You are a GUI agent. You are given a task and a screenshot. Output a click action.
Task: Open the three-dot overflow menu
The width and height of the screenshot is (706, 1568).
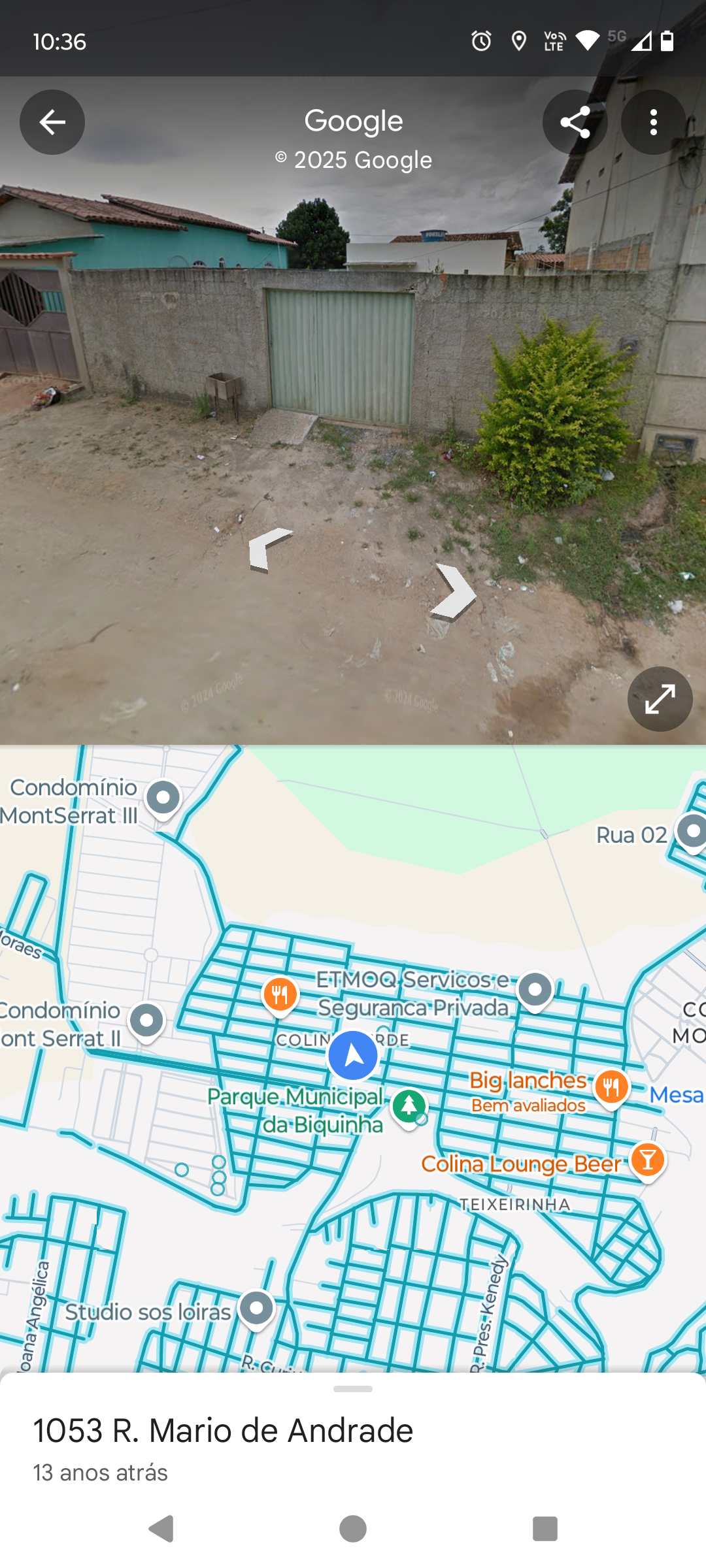click(x=653, y=122)
